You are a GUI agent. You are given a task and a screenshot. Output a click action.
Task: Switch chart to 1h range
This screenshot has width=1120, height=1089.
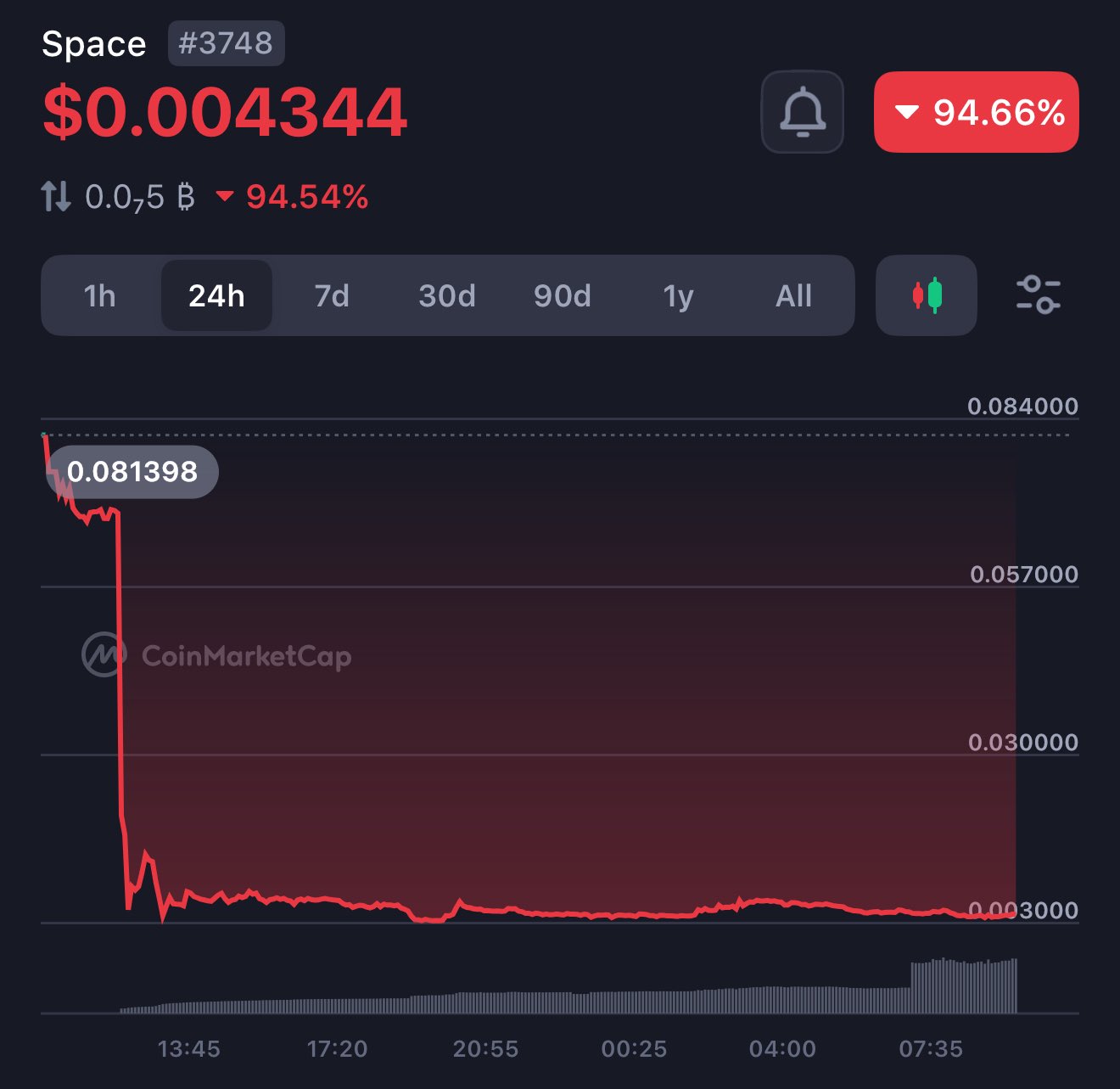pyautogui.click(x=100, y=295)
